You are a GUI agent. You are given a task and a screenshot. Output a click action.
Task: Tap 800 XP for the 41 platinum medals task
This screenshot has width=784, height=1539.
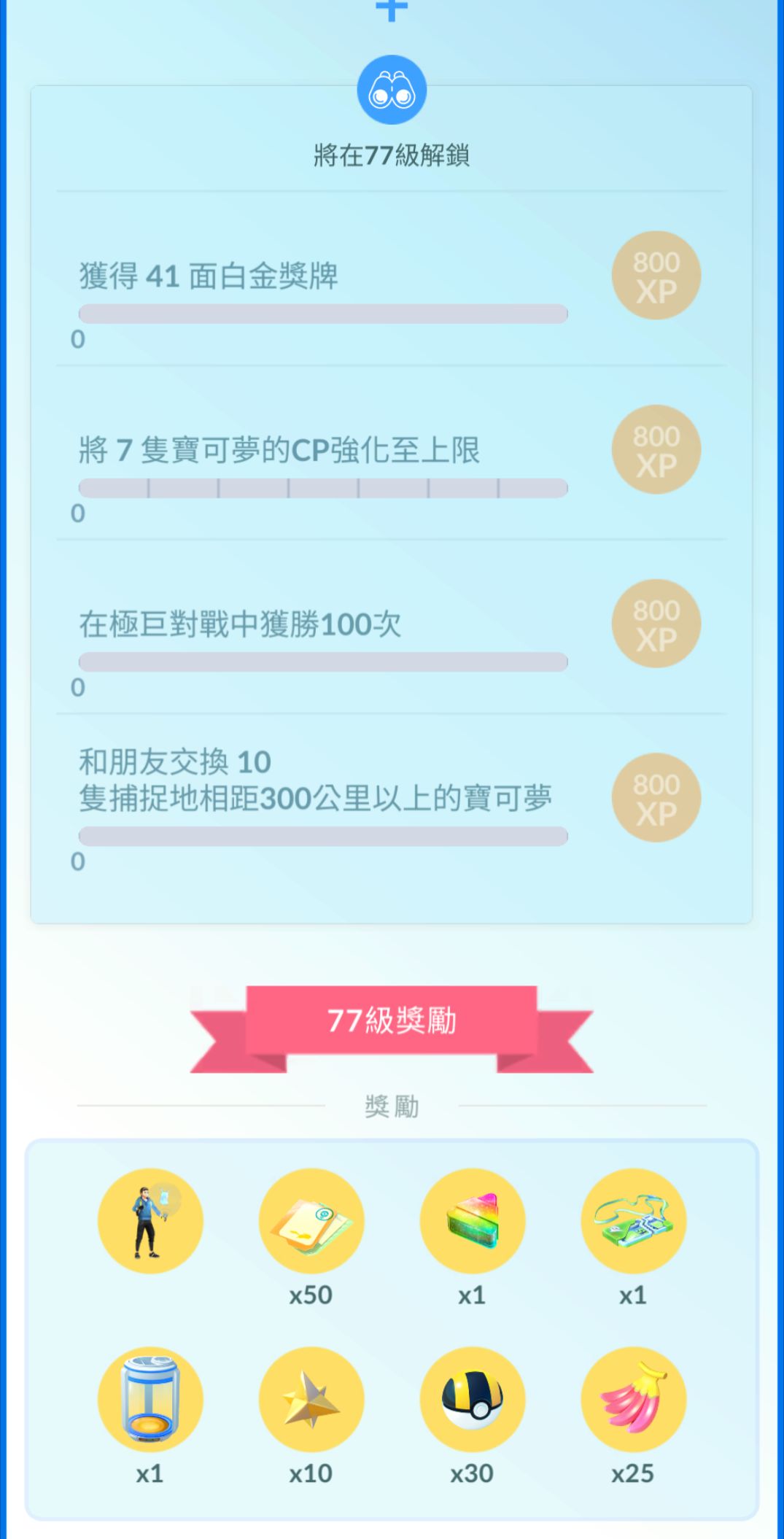(656, 276)
